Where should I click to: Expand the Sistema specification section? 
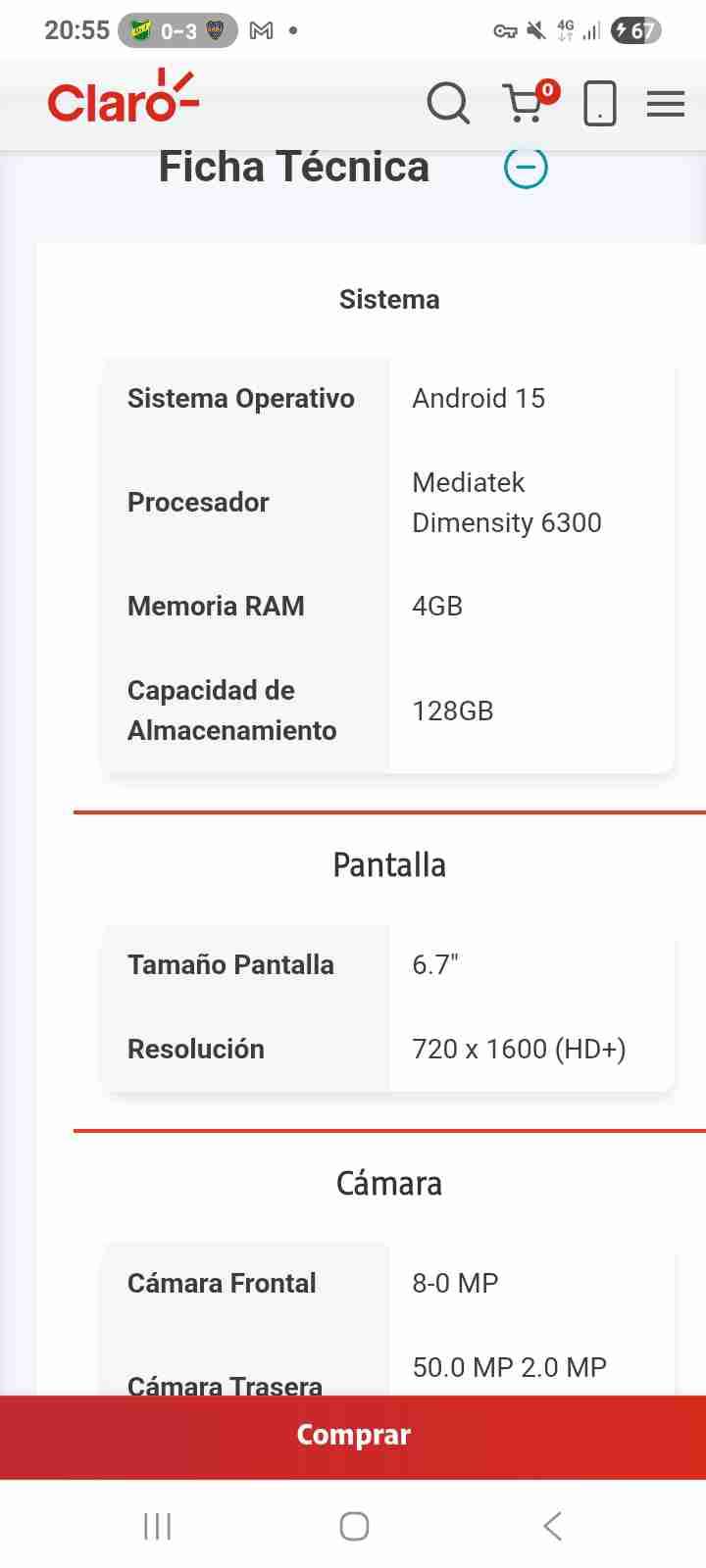389,299
